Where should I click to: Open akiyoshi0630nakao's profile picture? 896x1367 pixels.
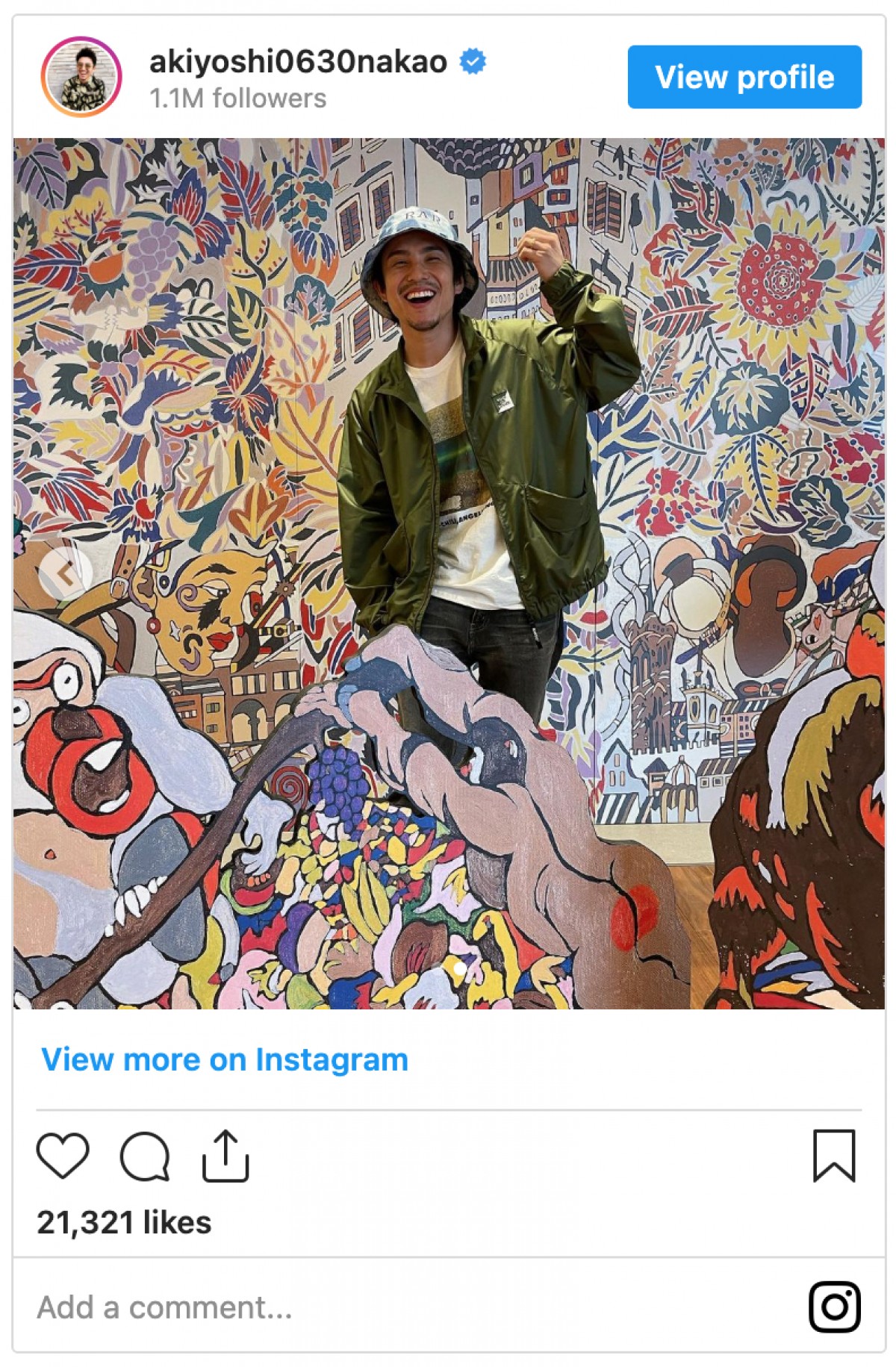pyautogui.click(x=81, y=77)
